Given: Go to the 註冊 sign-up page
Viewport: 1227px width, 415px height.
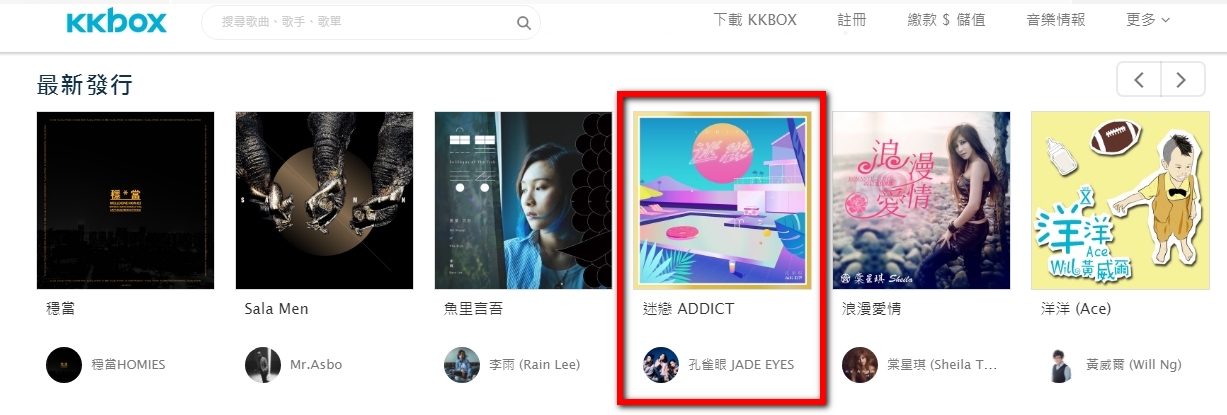Looking at the screenshot, I should click(852, 20).
